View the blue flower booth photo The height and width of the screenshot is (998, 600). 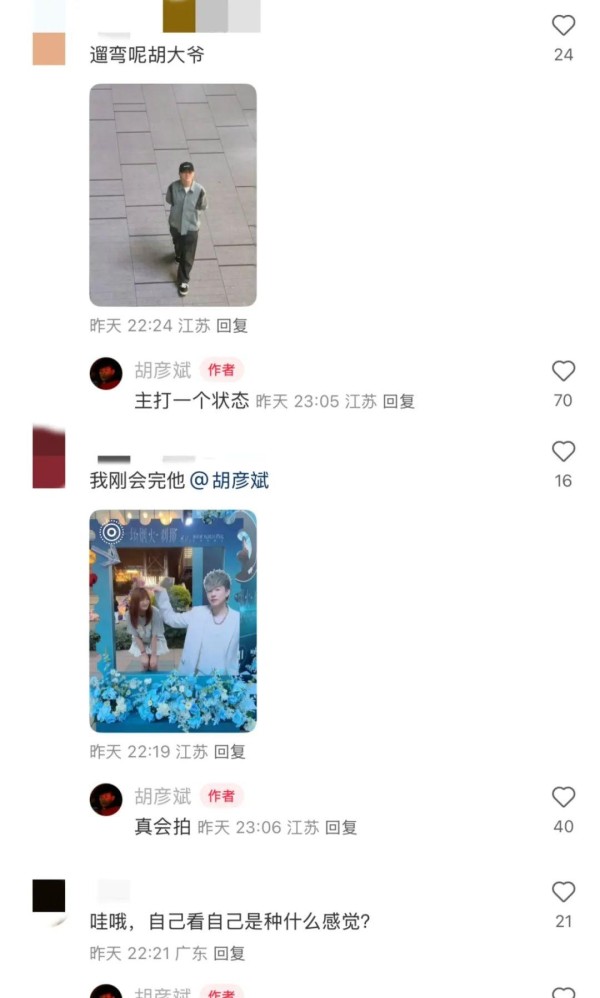173,621
